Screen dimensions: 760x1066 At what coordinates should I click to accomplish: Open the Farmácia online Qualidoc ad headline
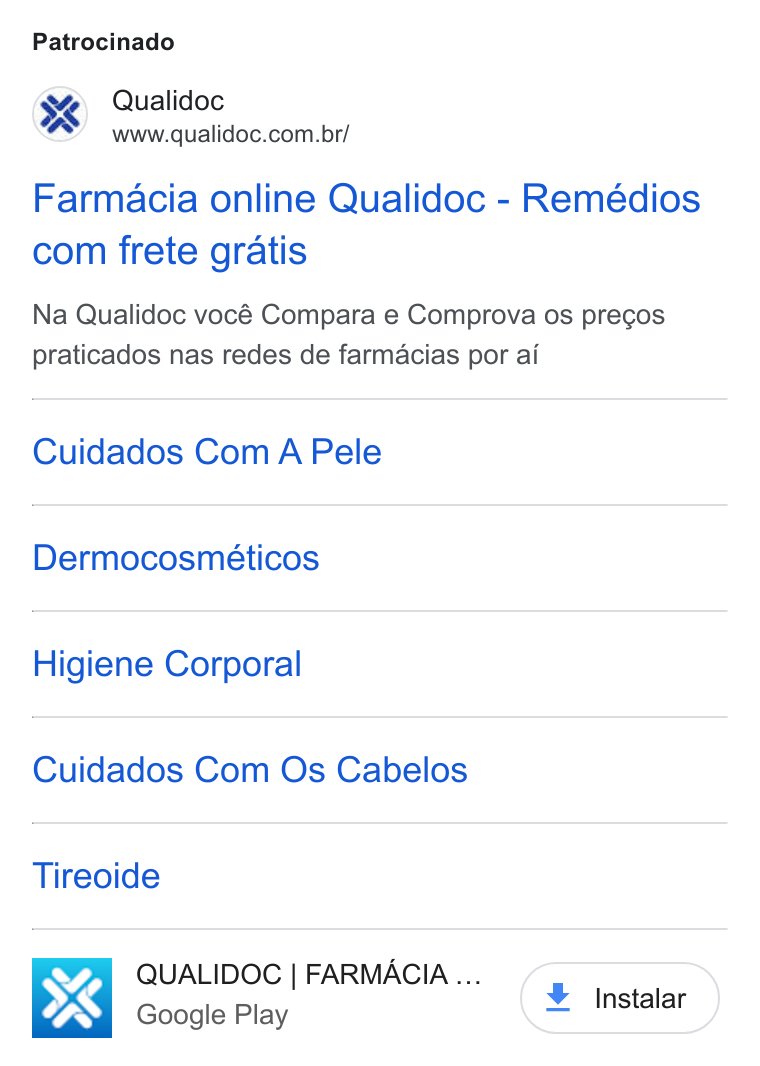pyautogui.click(x=366, y=225)
